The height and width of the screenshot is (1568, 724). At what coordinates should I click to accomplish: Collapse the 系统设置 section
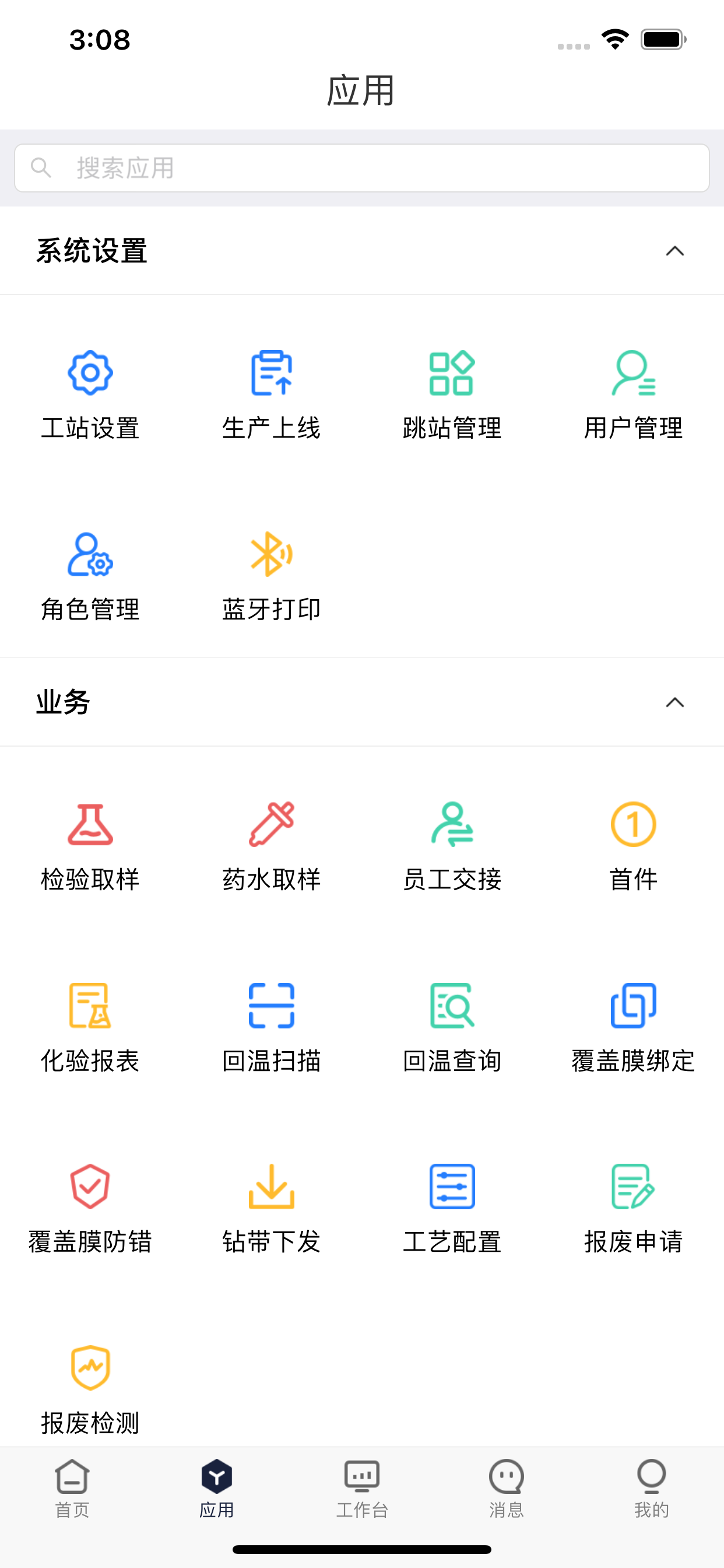(674, 251)
